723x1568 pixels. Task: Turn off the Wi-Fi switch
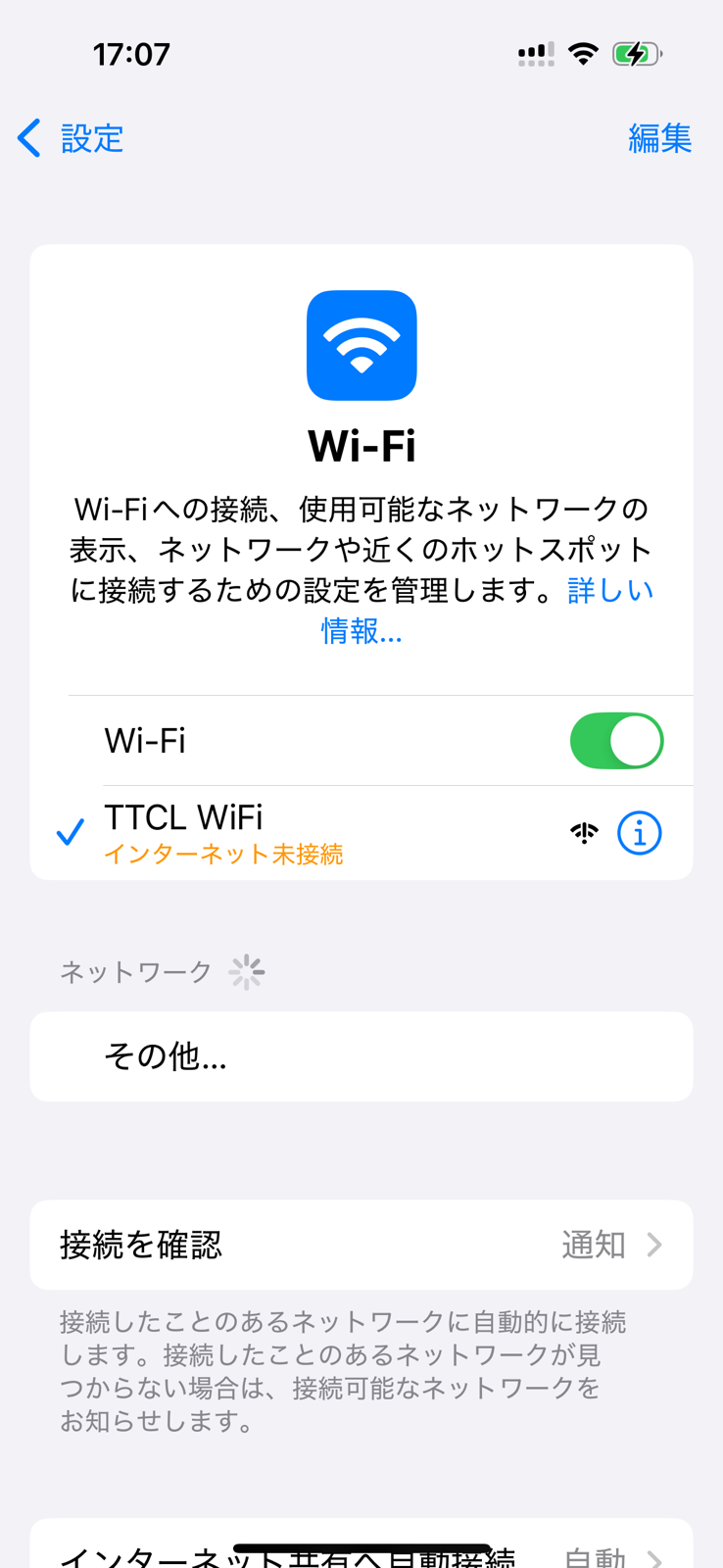click(x=616, y=741)
